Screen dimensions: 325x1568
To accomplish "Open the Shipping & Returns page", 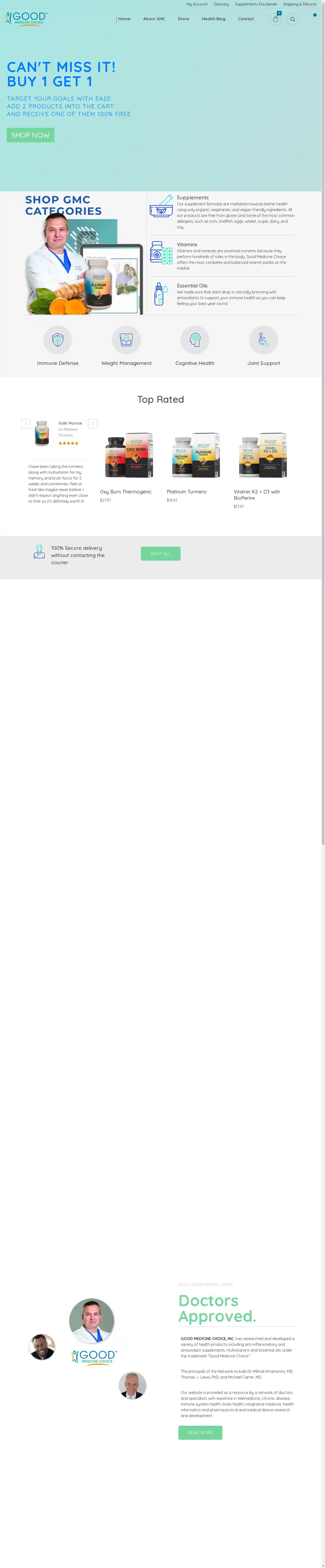I will point(299,4).
